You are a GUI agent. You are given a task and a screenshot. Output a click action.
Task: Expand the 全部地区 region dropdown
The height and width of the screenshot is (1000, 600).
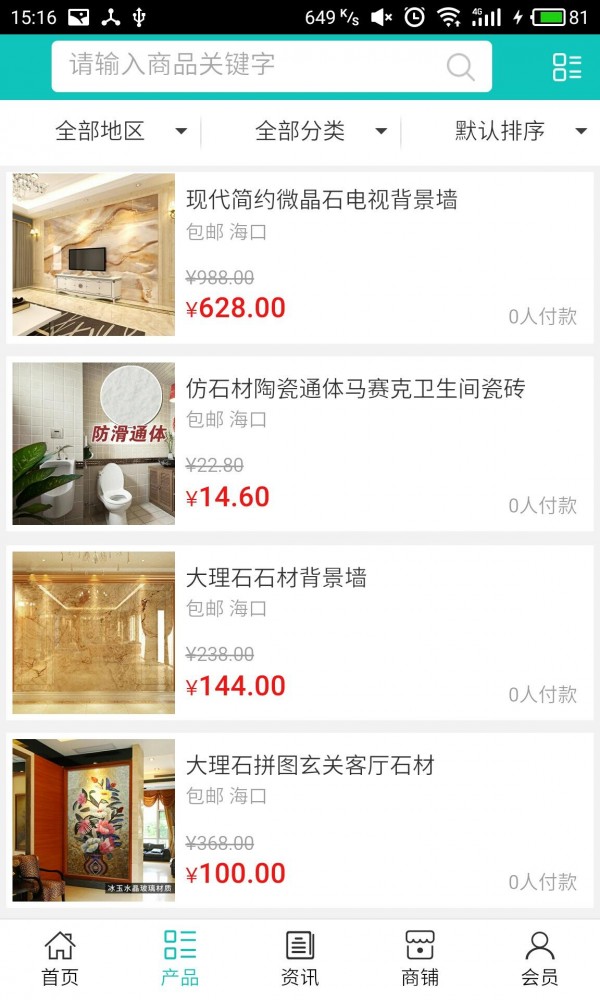120,131
